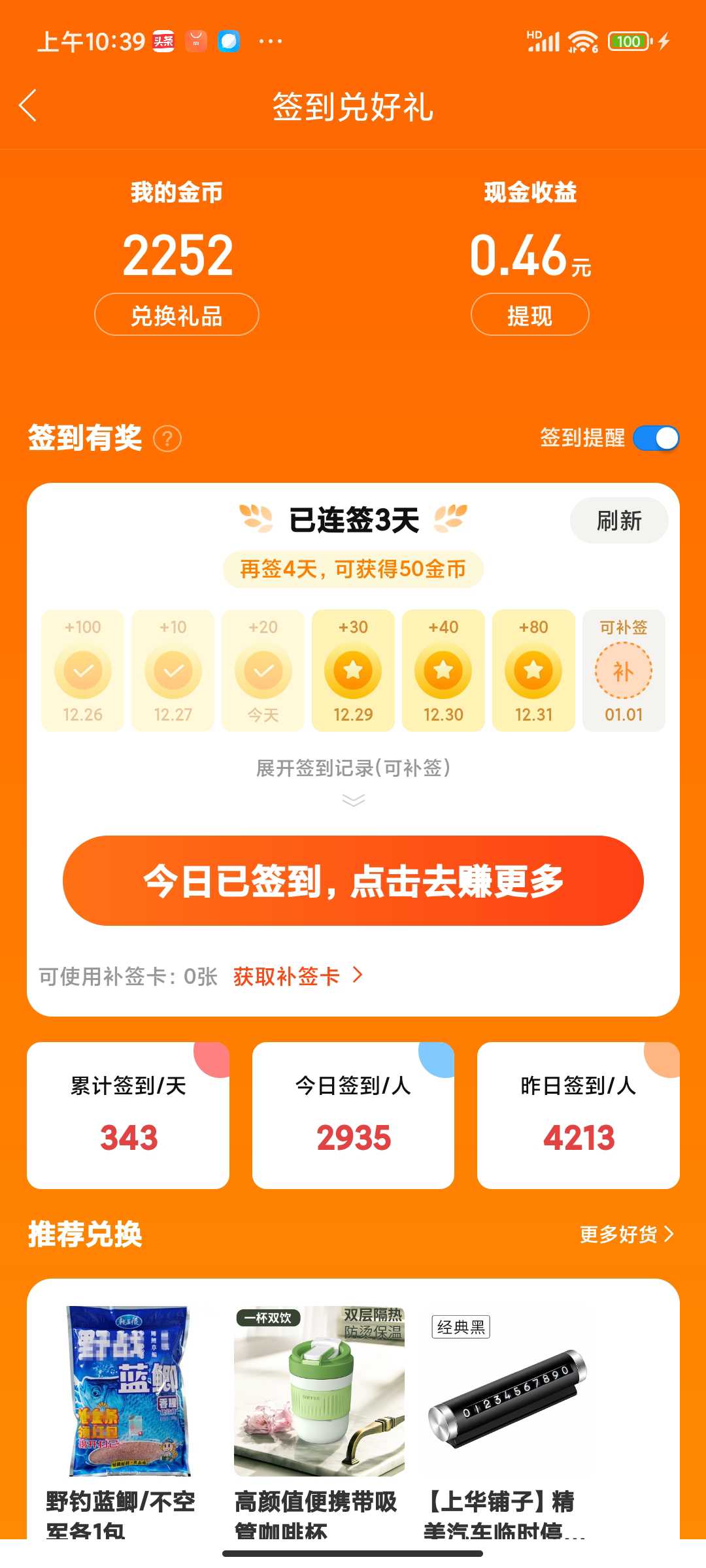Open the 高颜值便携带吸管咖啡杯 product card
Screen dimensions: 706x1568
pyautogui.click(x=319, y=1419)
